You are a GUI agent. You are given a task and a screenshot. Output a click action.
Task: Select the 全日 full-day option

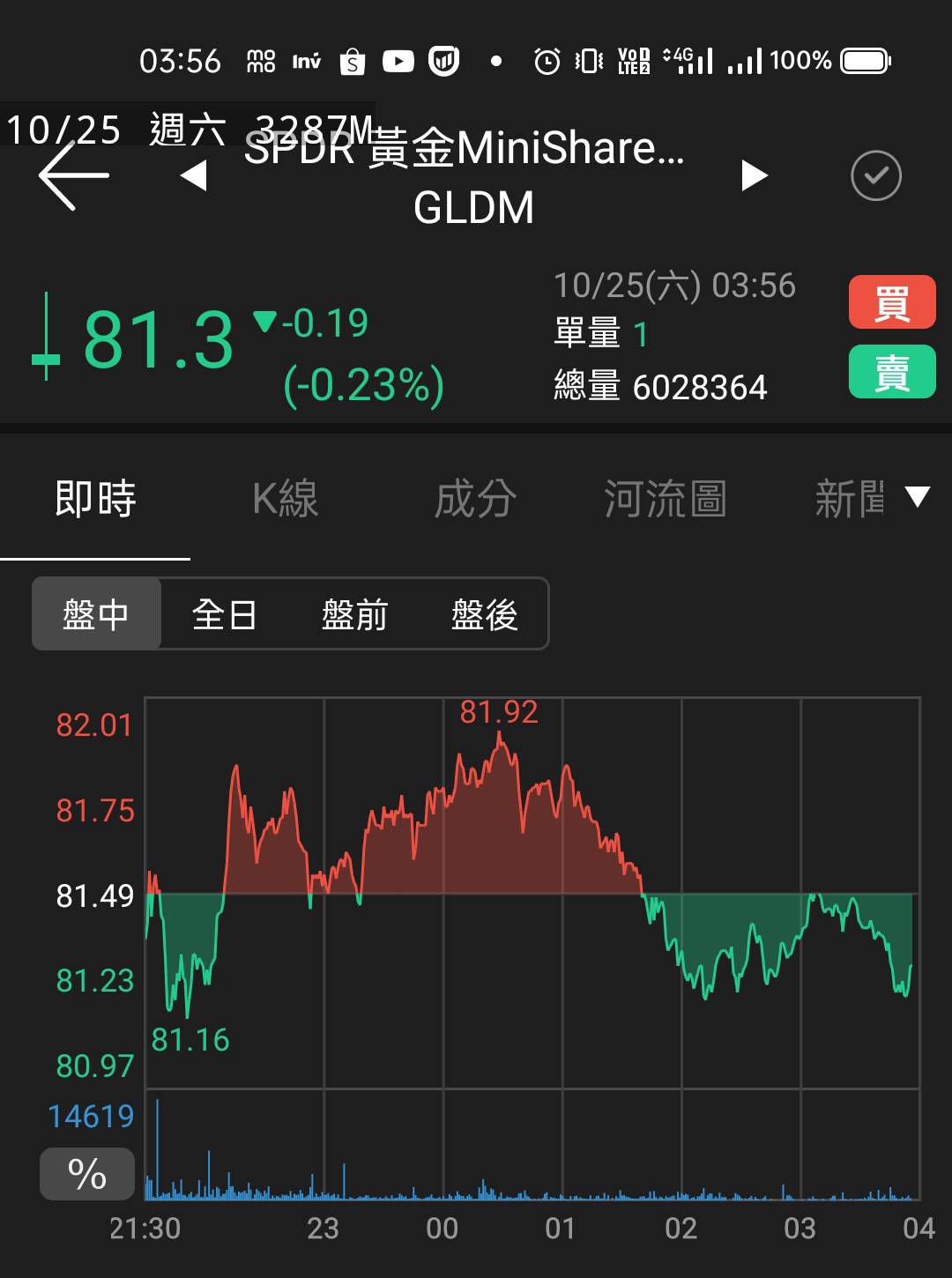(223, 613)
